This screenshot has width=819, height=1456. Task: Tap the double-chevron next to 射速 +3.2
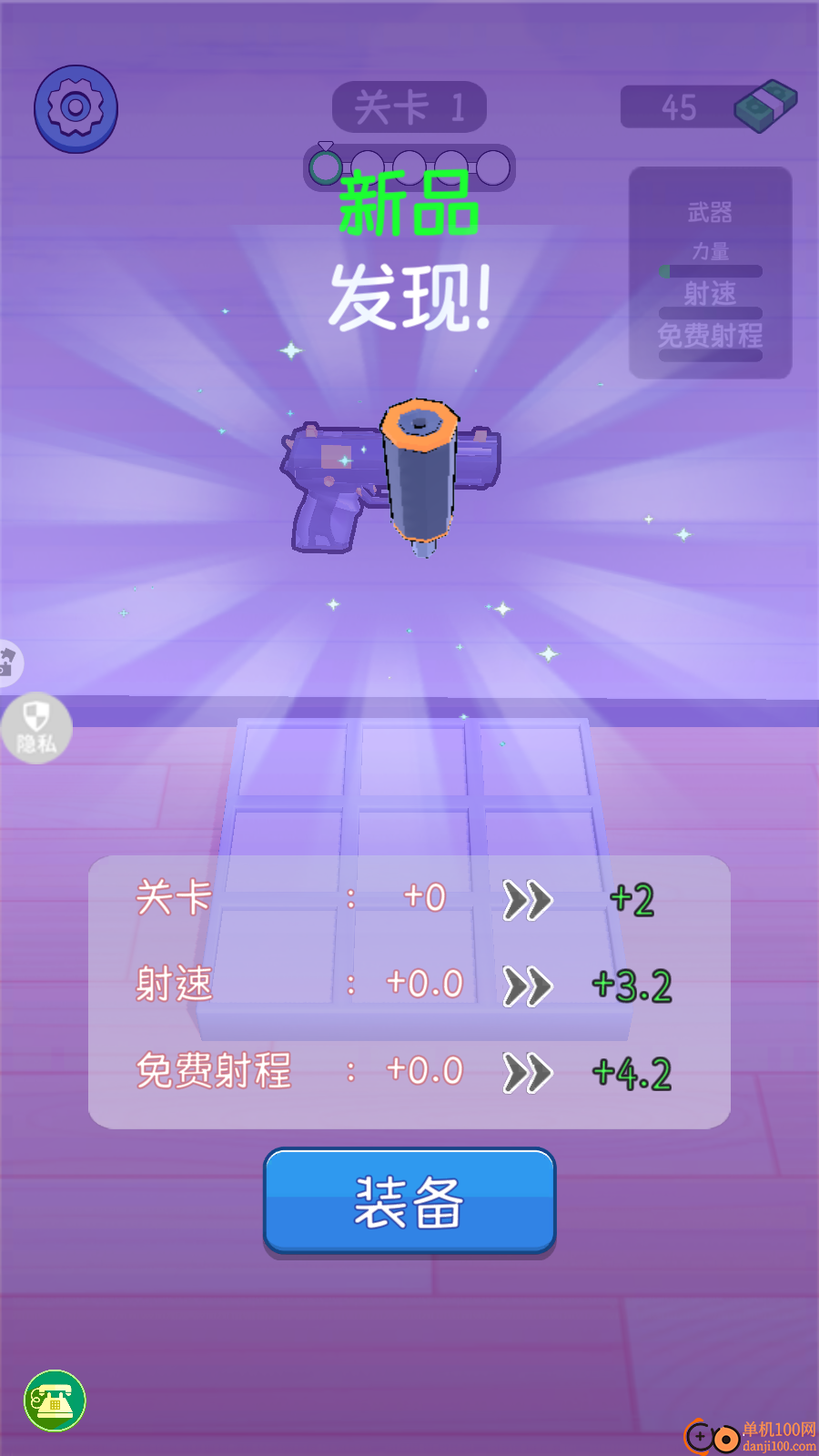coord(526,986)
